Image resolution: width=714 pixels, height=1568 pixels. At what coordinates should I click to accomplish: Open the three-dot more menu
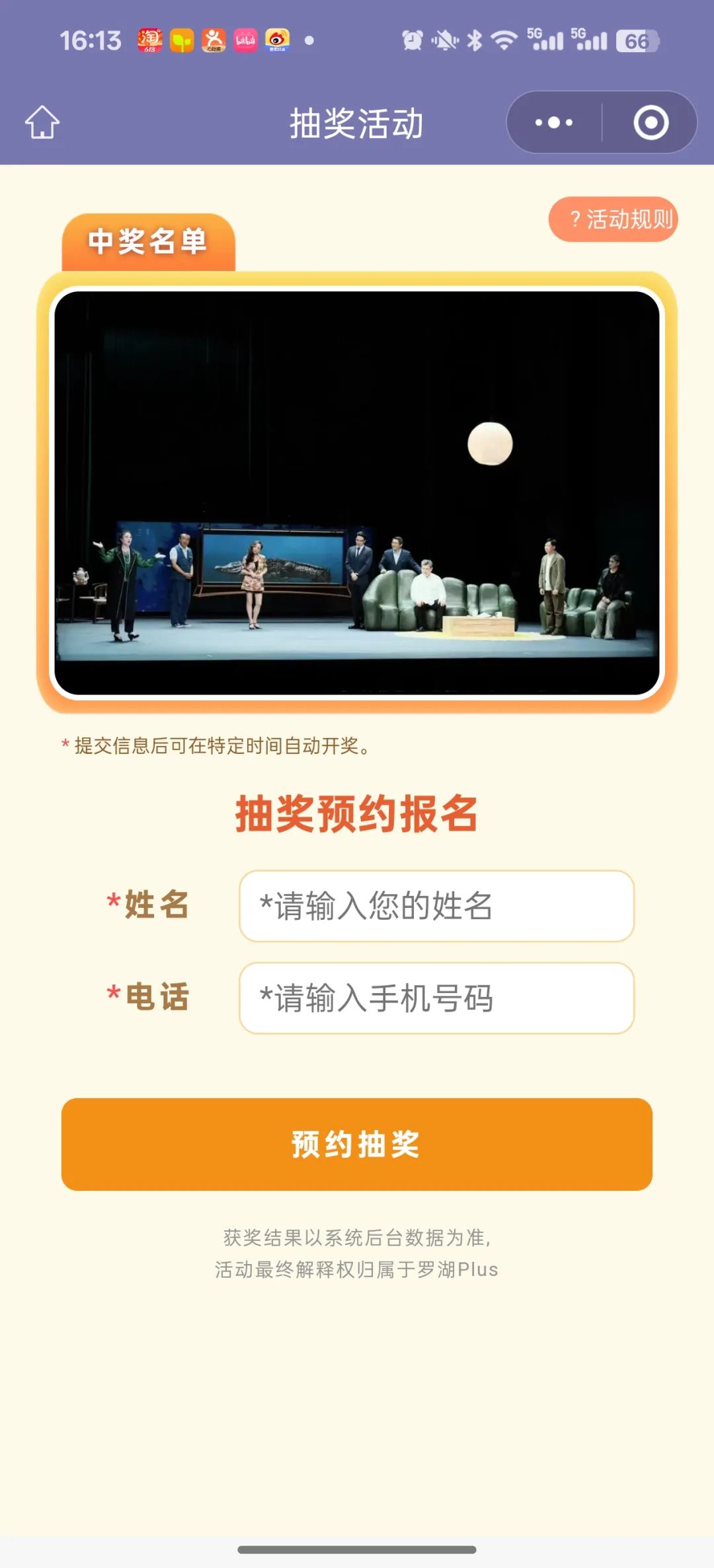coord(554,122)
